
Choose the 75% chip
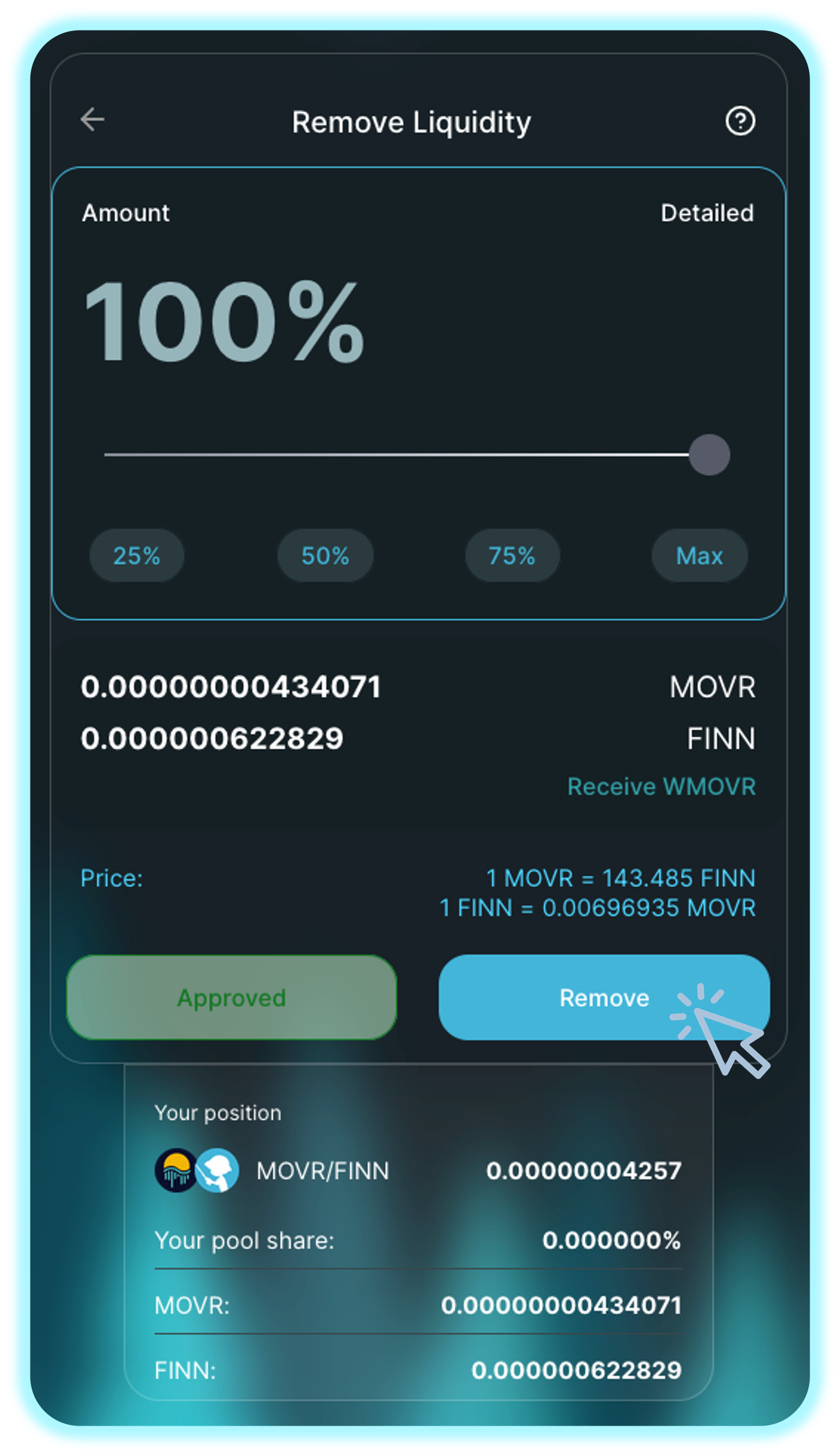pos(512,555)
